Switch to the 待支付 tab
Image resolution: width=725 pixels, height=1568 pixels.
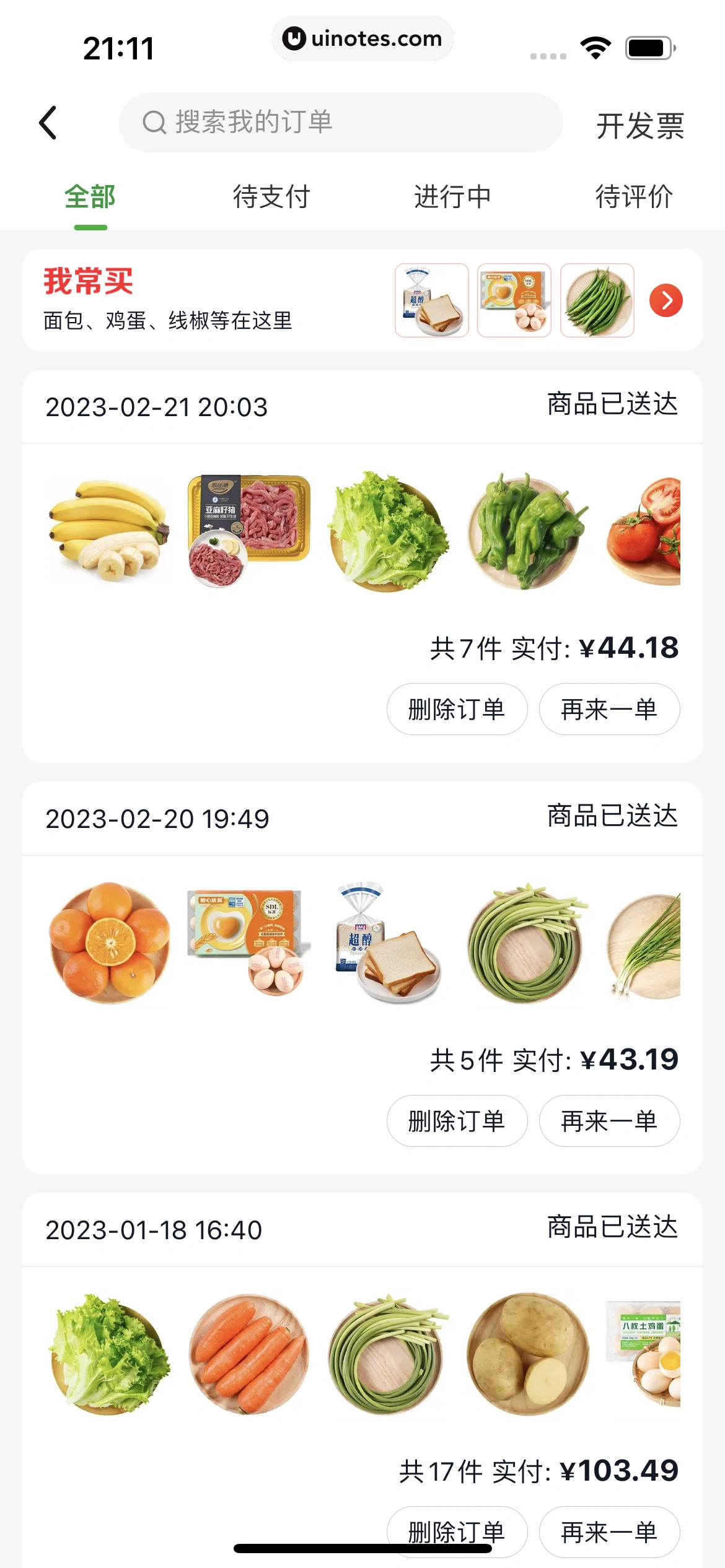pos(271,198)
